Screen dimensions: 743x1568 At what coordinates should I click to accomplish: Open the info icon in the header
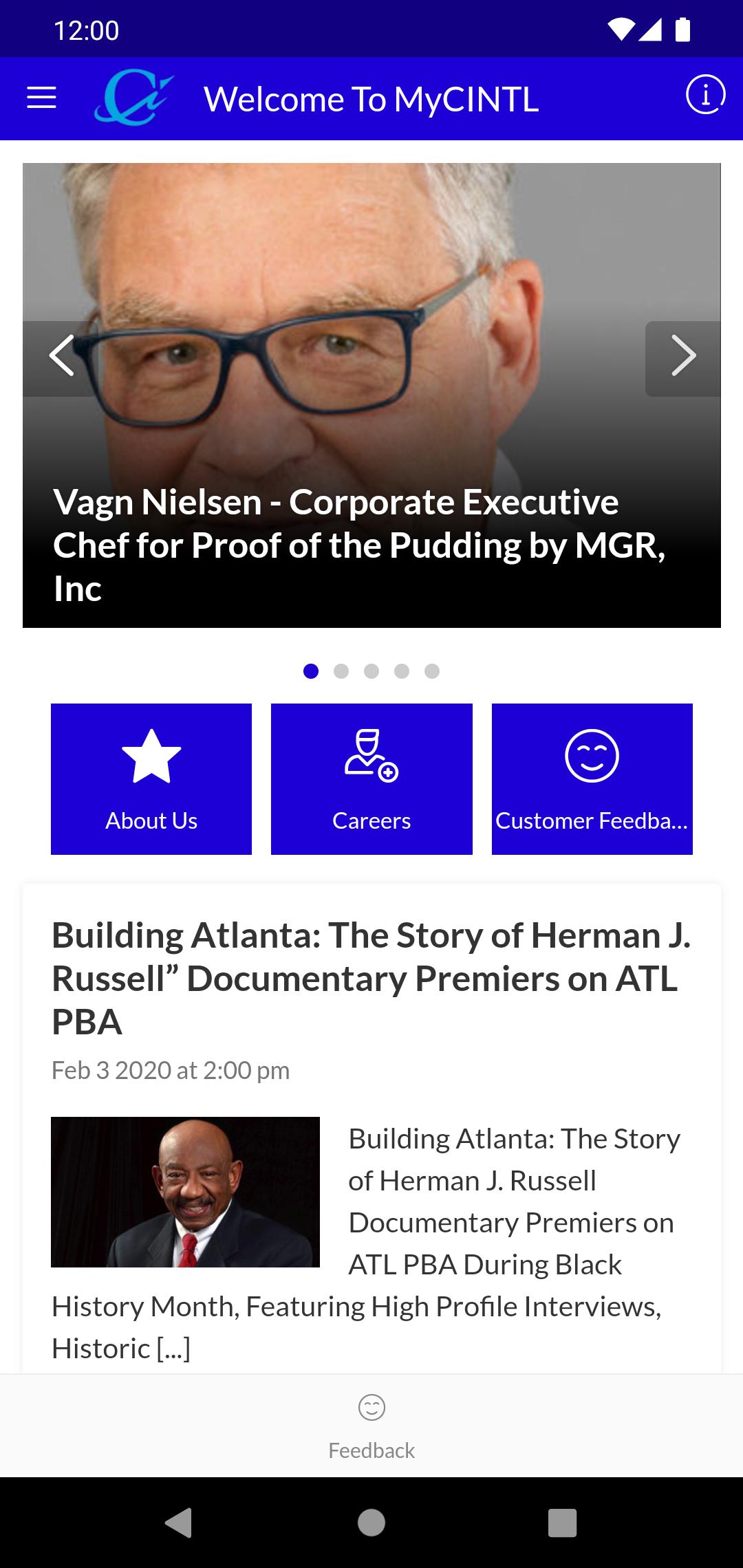(705, 95)
